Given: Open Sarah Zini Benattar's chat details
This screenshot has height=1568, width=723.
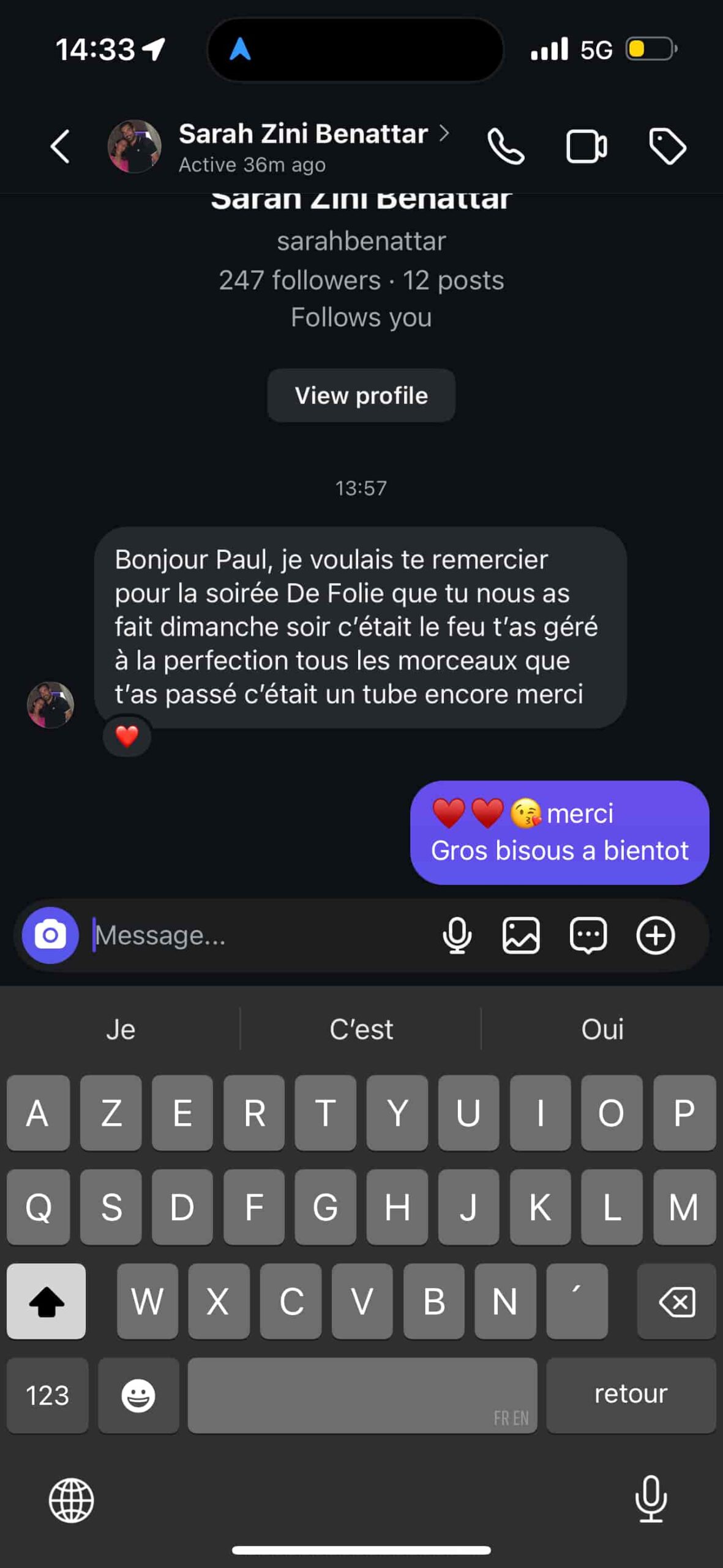Looking at the screenshot, I should [x=303, y=134].
